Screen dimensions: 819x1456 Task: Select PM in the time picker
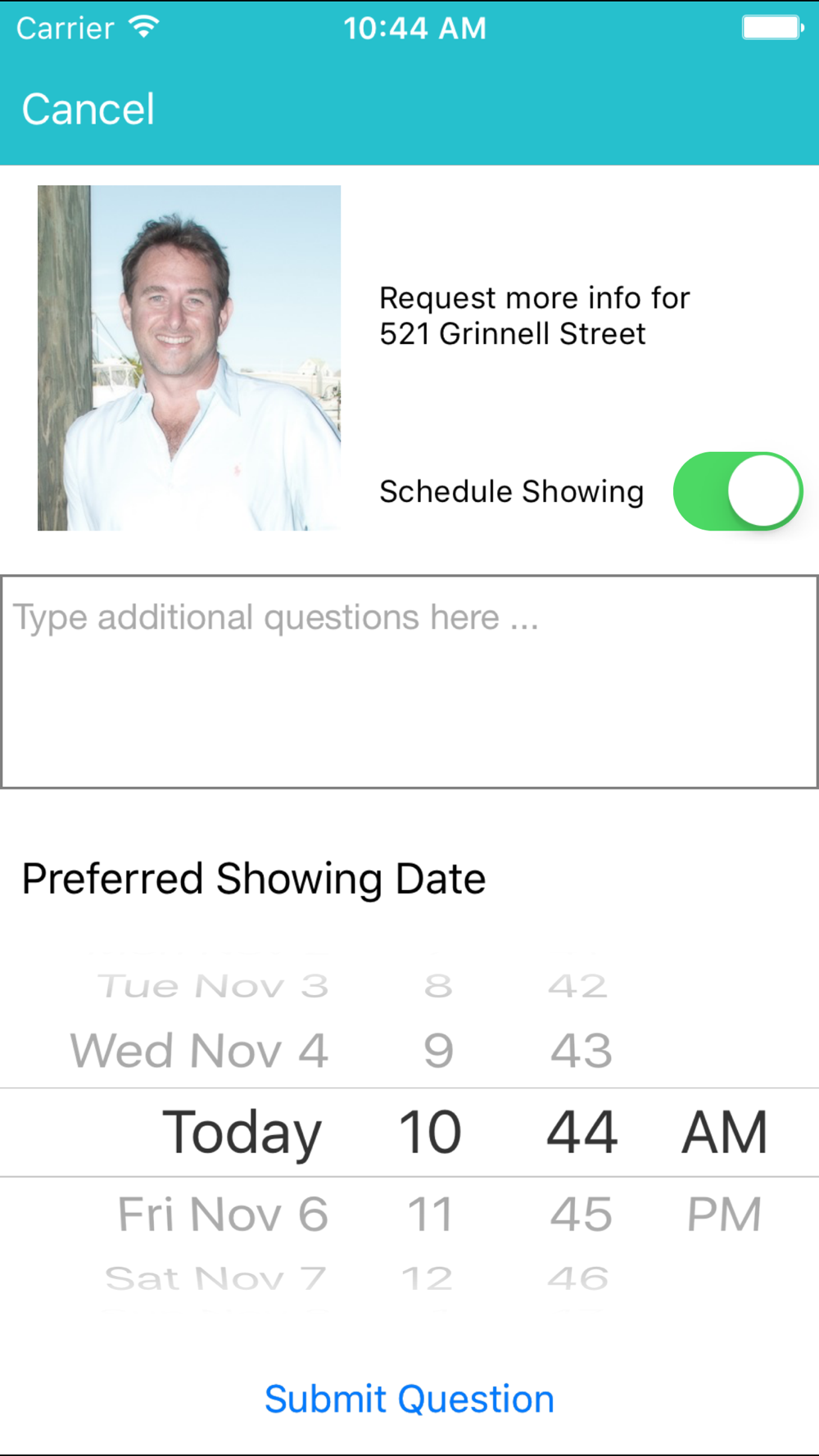(x=724, y=1214)
